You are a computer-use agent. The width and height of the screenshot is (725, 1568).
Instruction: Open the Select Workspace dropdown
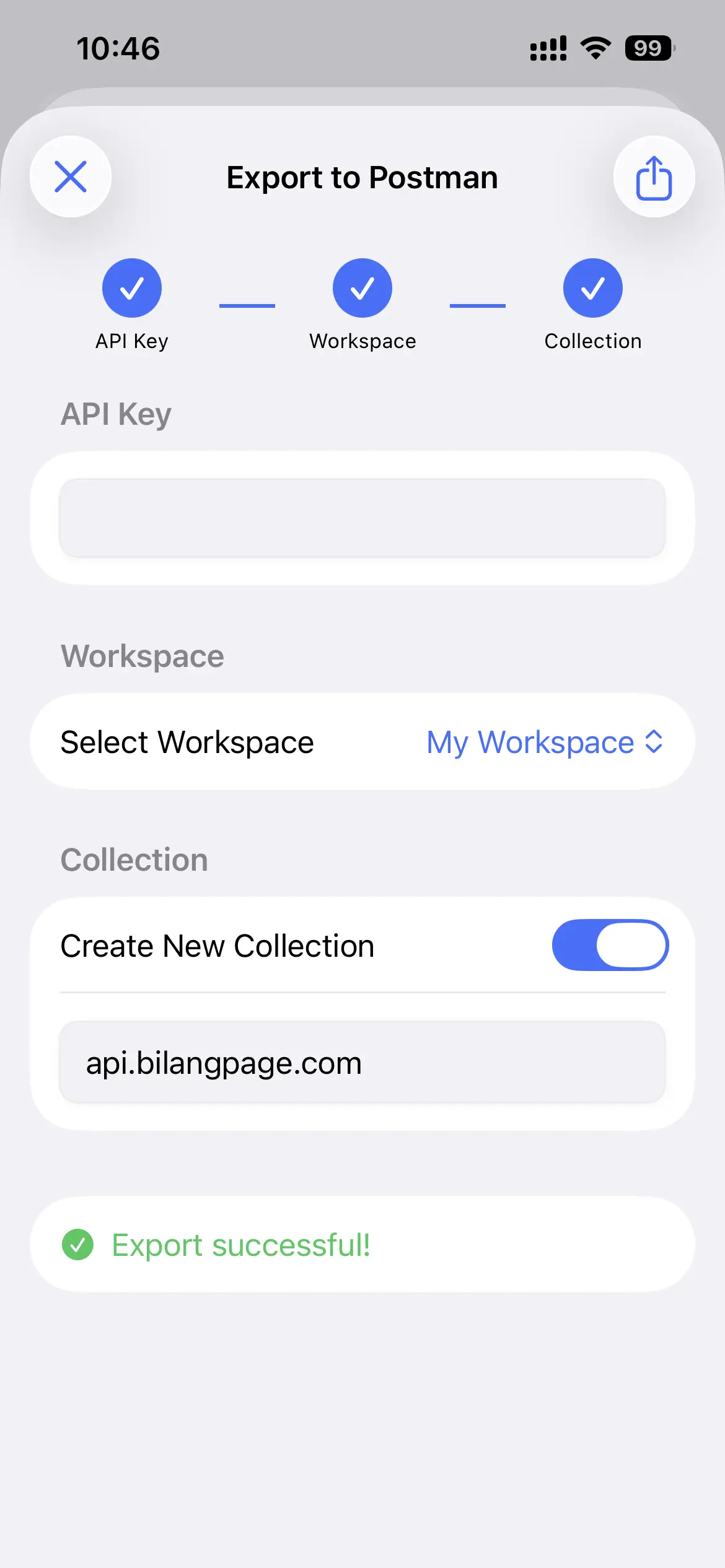pos(545,742)
